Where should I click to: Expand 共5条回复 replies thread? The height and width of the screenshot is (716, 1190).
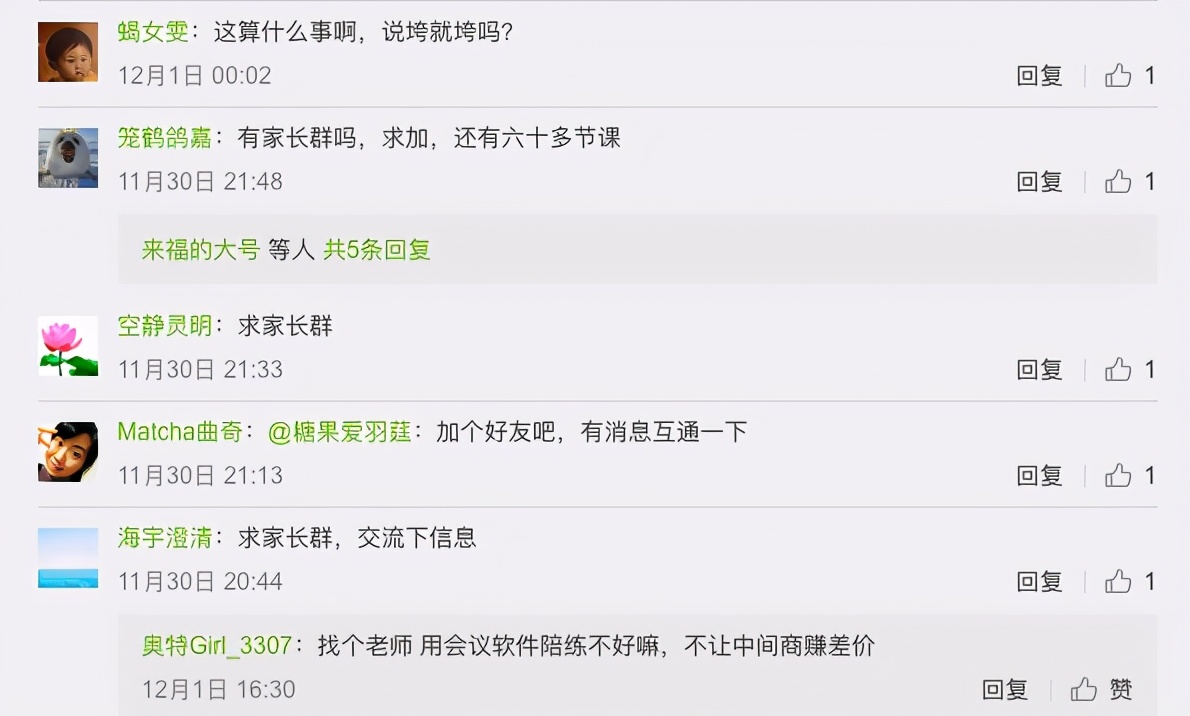[377, 250]
